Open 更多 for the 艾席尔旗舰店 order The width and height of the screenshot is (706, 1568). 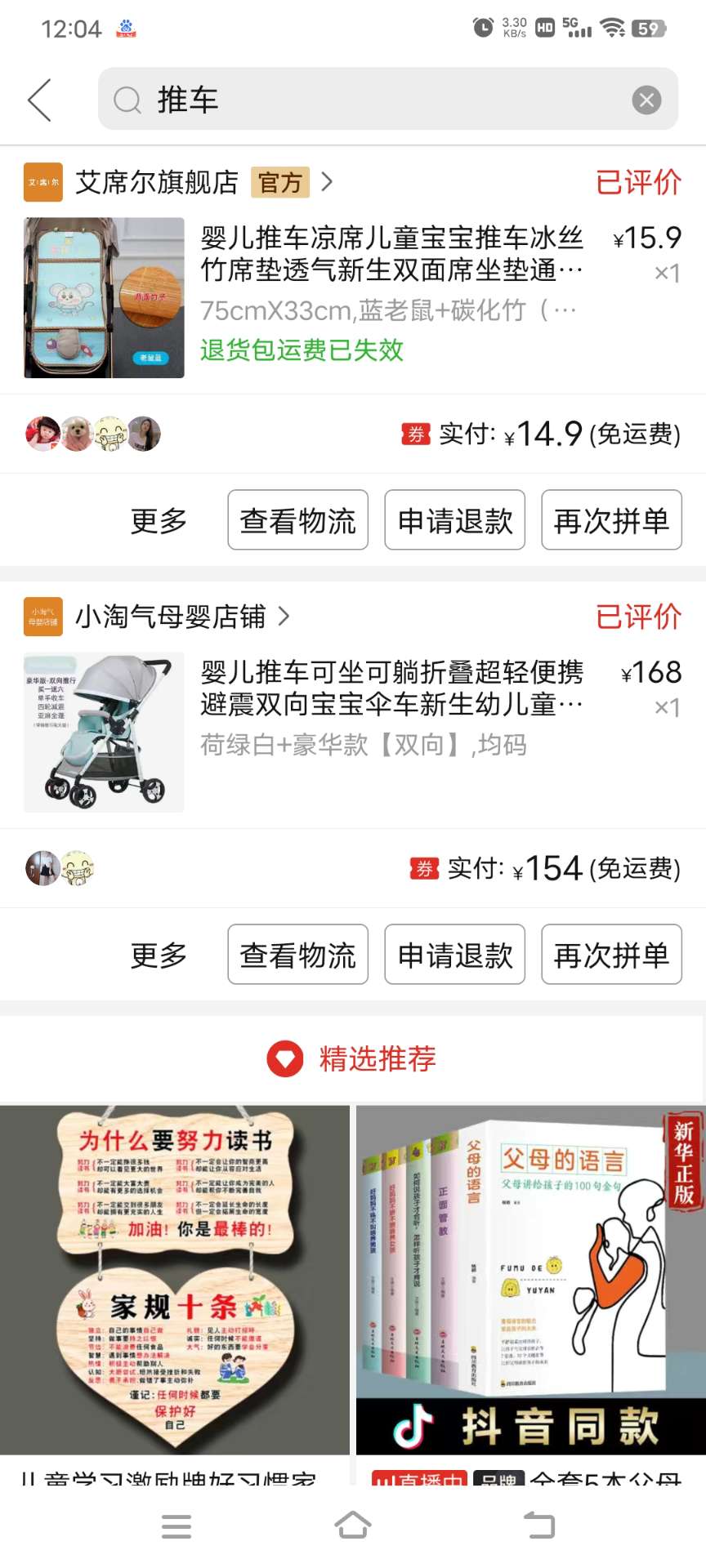pos(159,520)
